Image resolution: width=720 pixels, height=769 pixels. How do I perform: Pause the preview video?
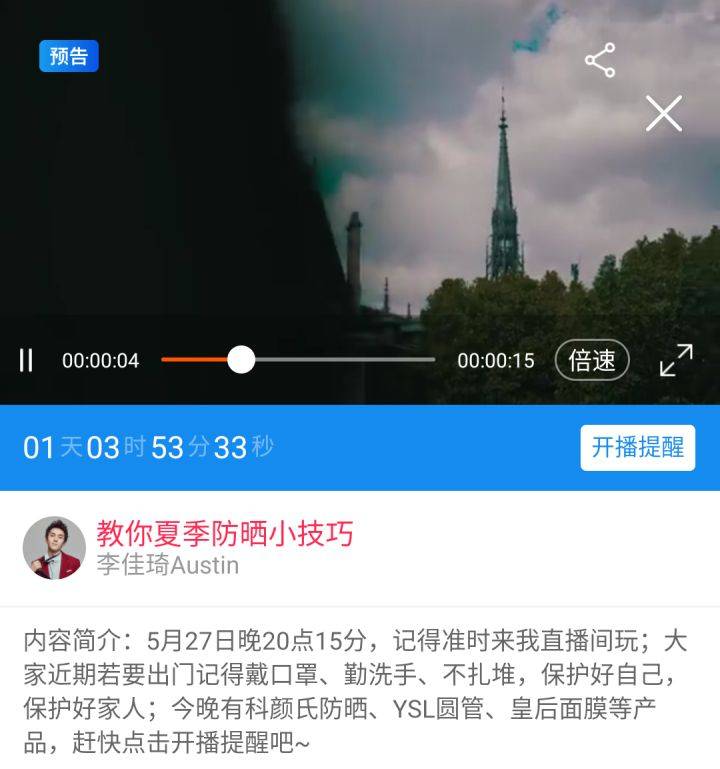pyautogui.click(x=26, y=360)
